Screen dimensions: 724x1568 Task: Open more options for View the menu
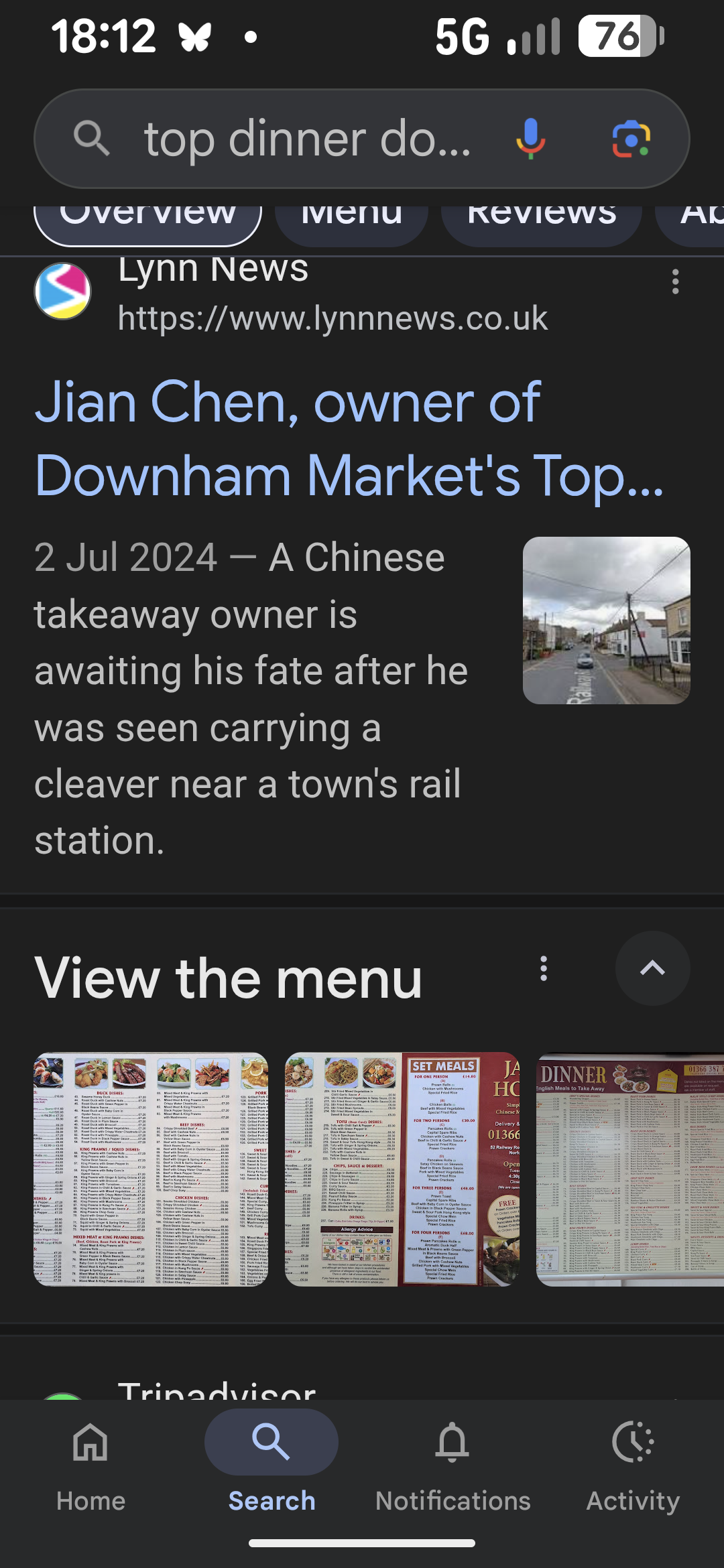(x=544, y=968)
